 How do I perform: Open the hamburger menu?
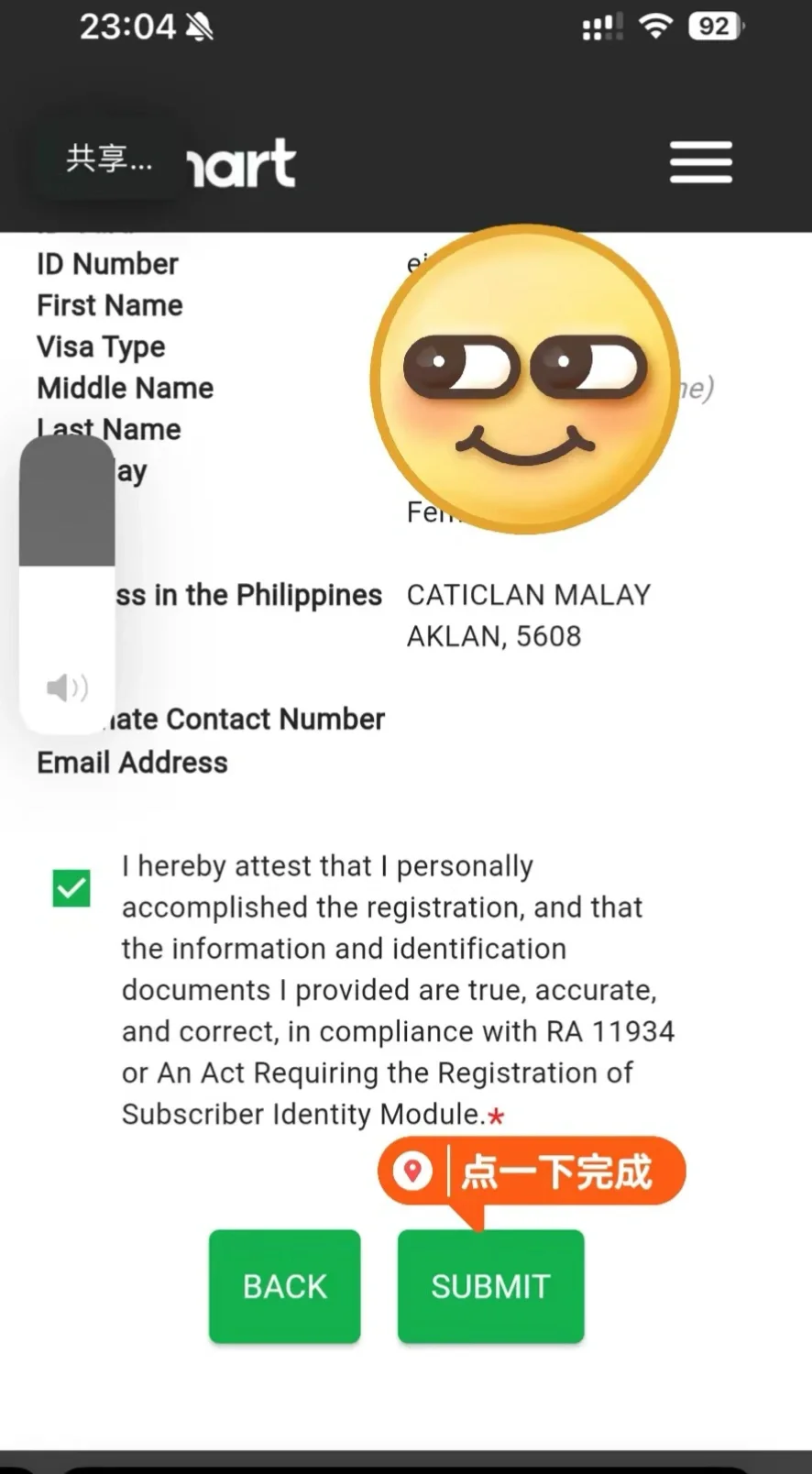700,162
